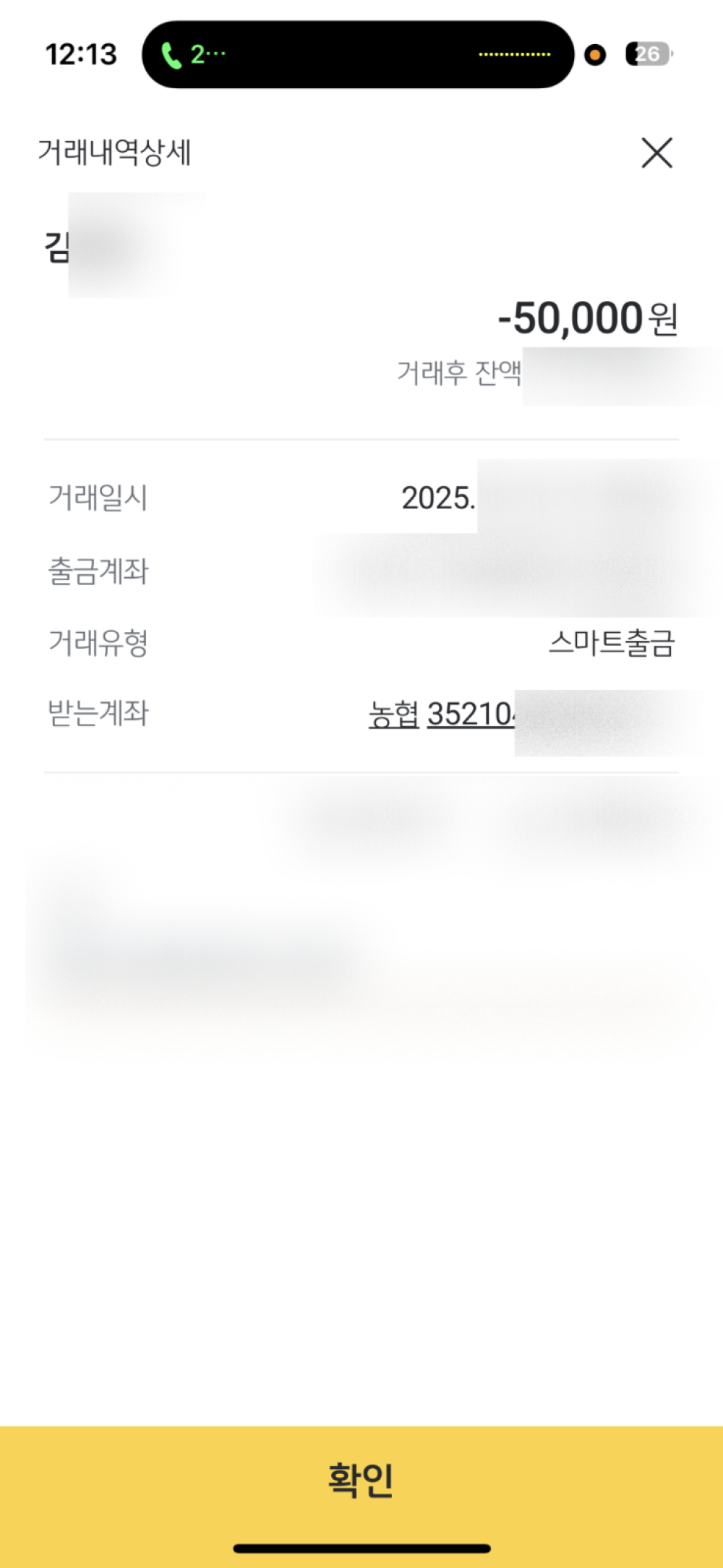Open the underlined 농협 receiving account link
The image size is (723, 1568).
(x=441, y=715)
